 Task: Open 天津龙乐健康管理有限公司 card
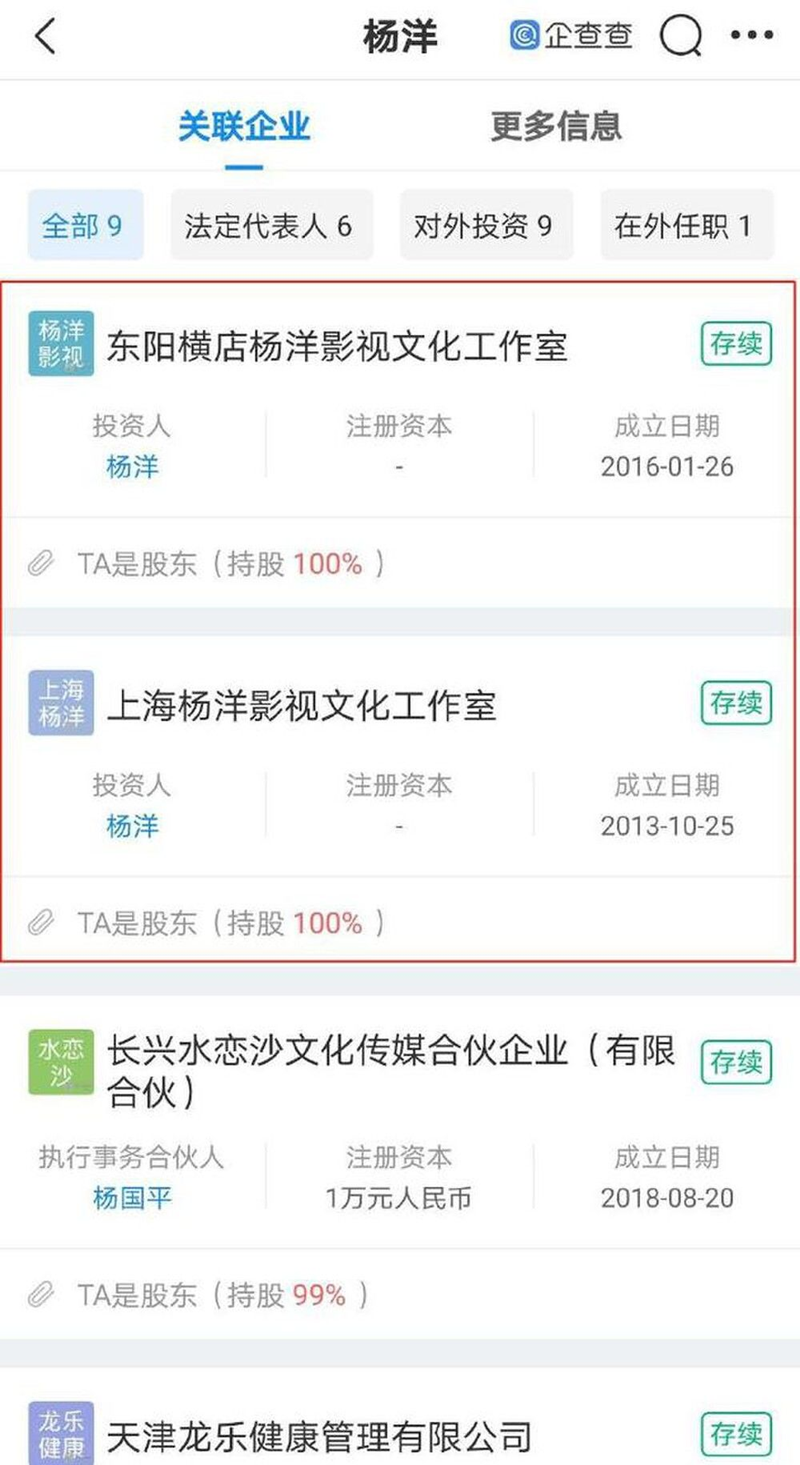point(318,1437)
